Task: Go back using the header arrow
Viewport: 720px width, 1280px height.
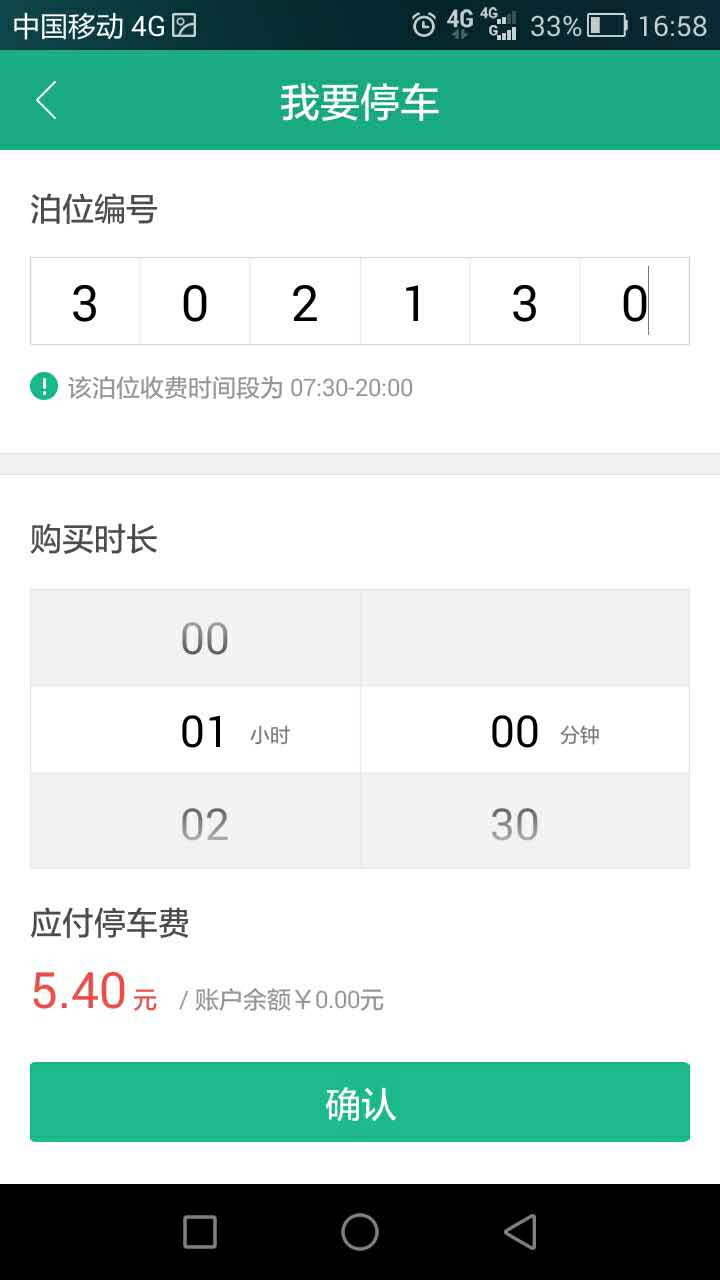Action: point(46,101)
